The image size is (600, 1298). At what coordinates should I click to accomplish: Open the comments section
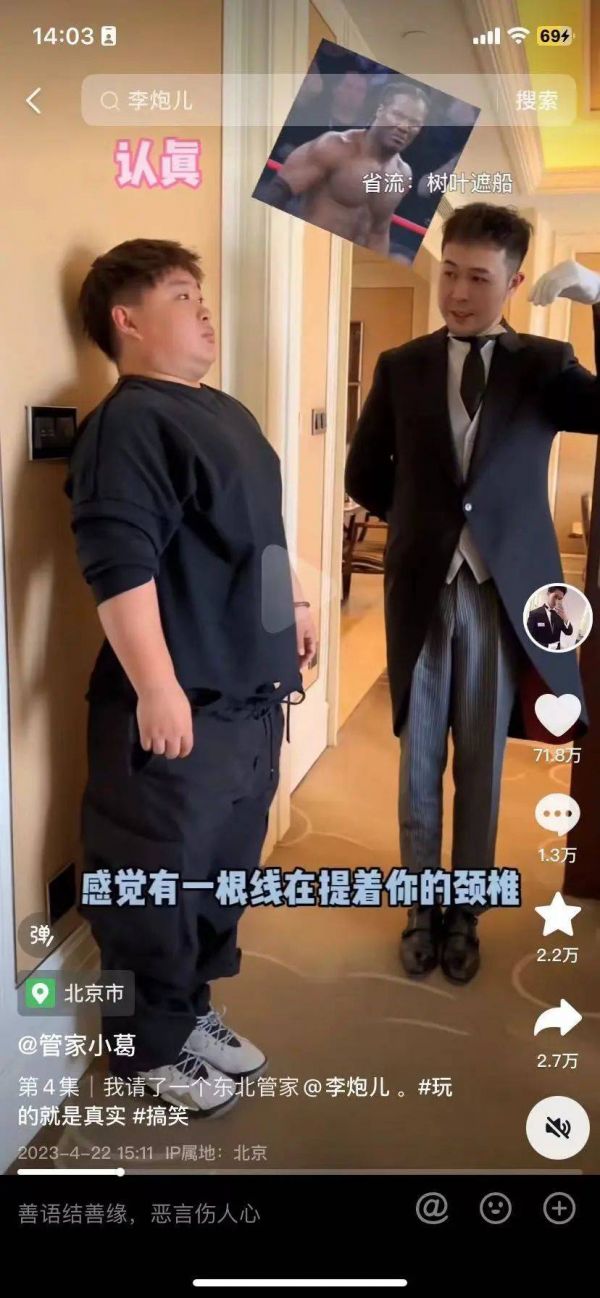pyautogui.click(x=557, y=816)
